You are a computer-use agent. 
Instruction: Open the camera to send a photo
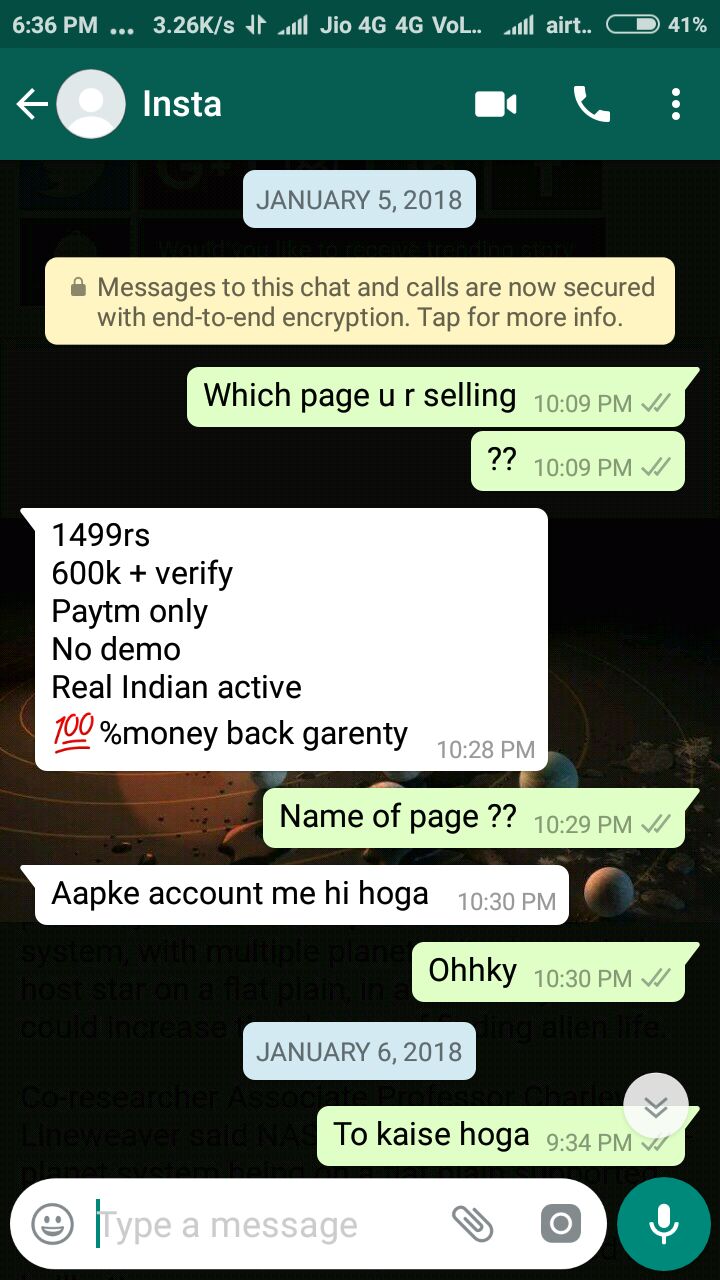560,1223
